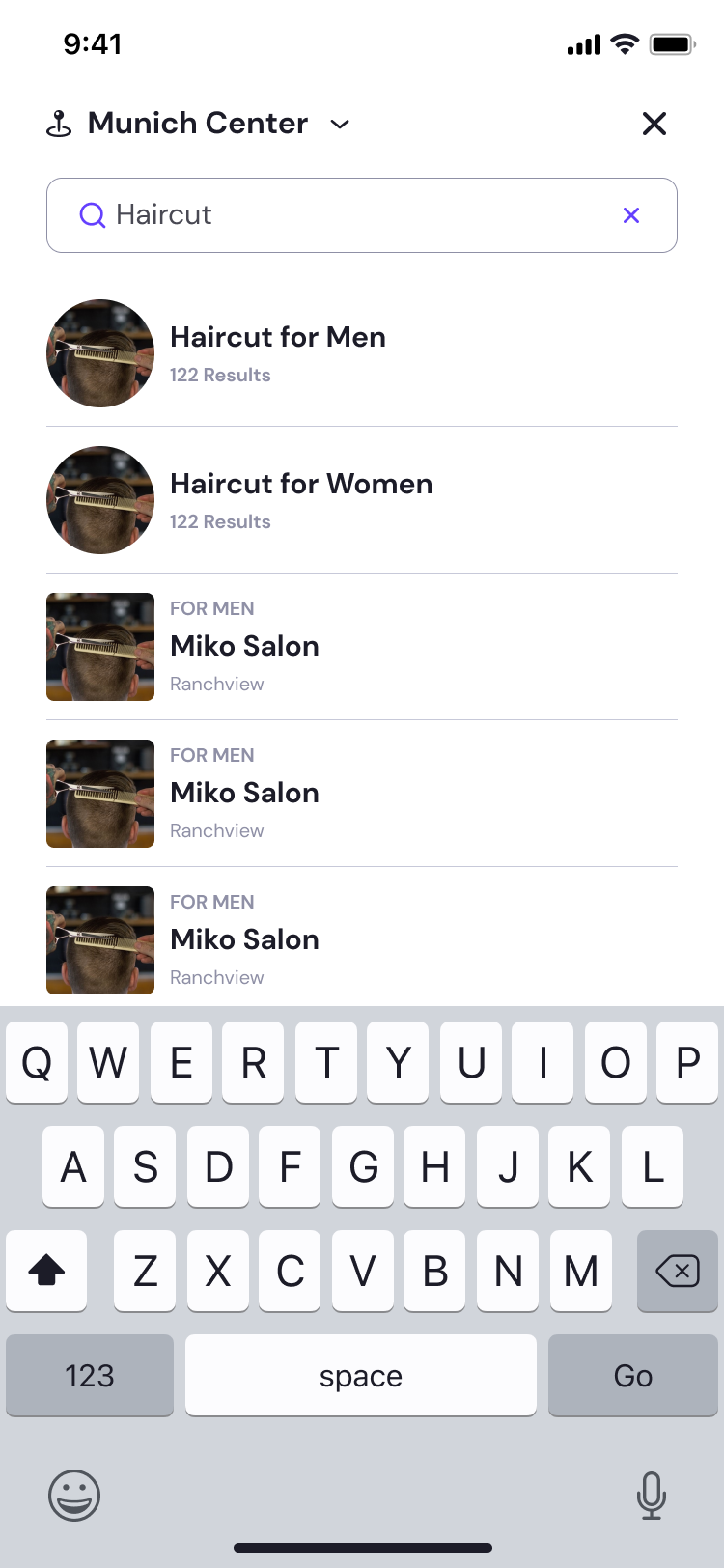The width and height of the screenshot is (724, 1568).
Task: Tap the shift key on the keyboard
Action: (46, 1272)
